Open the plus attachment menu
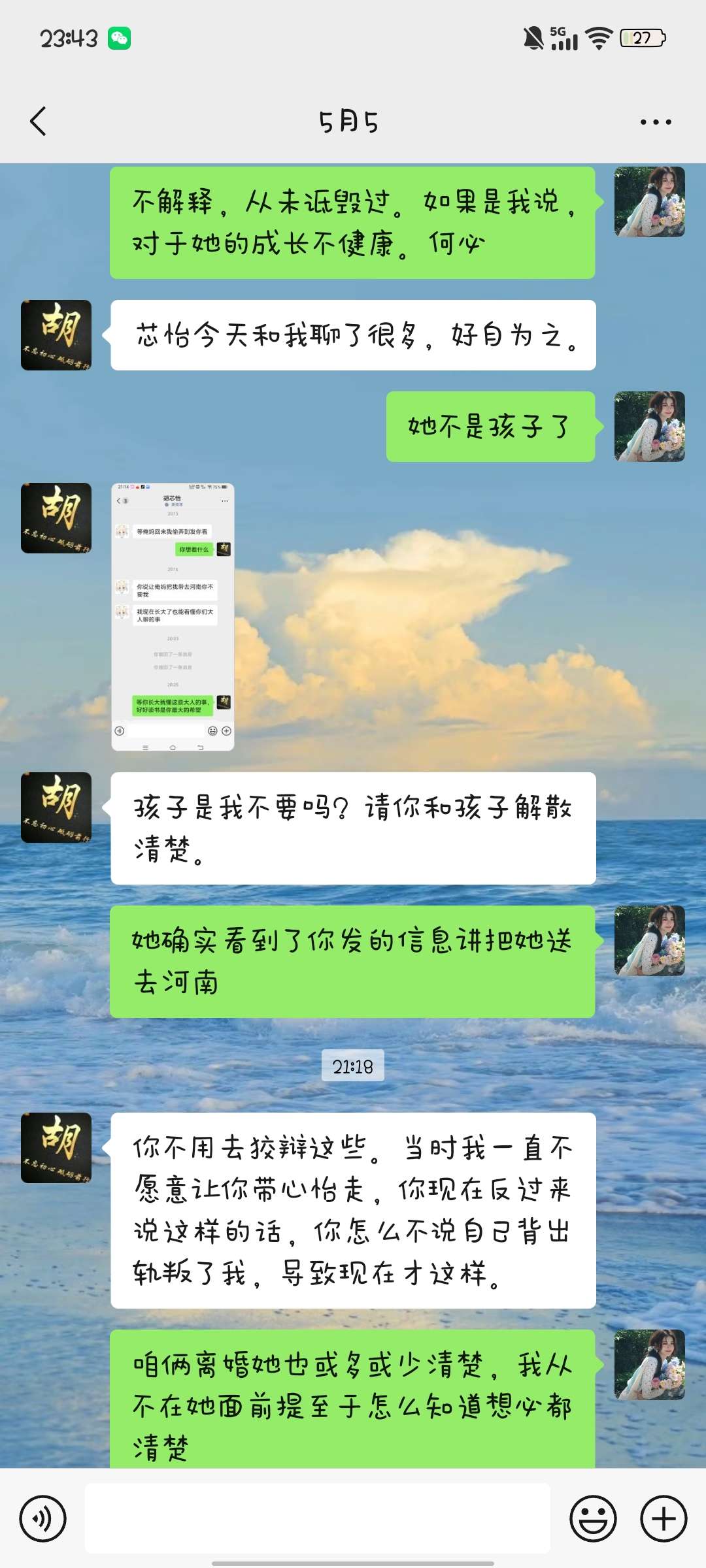The height and width of the screenshot is (1568, 706). point(664,1519)
